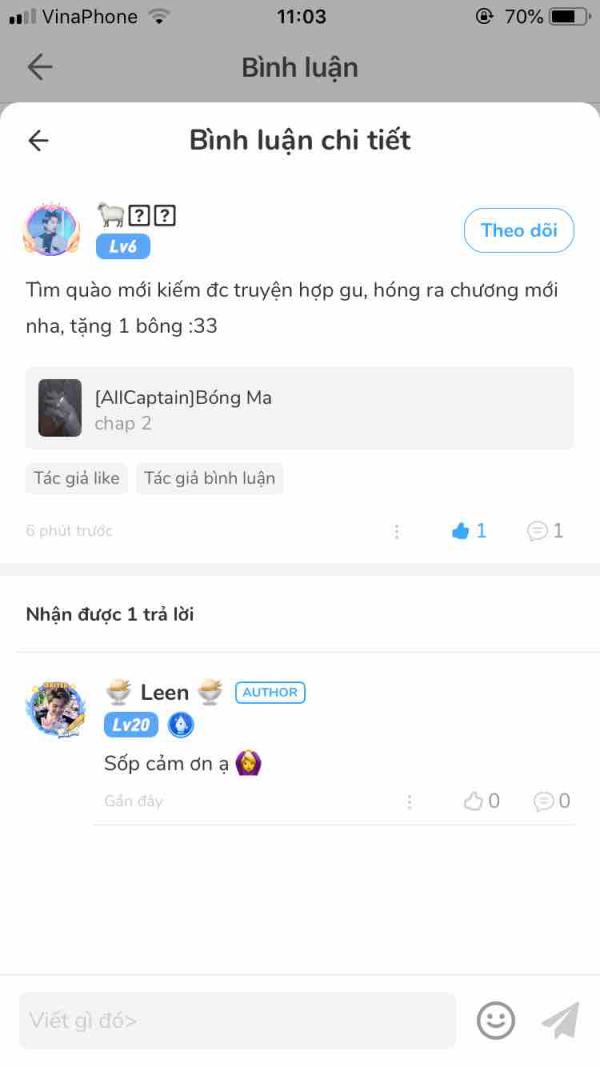Tap the back arrow beside Bình luận

40,67
